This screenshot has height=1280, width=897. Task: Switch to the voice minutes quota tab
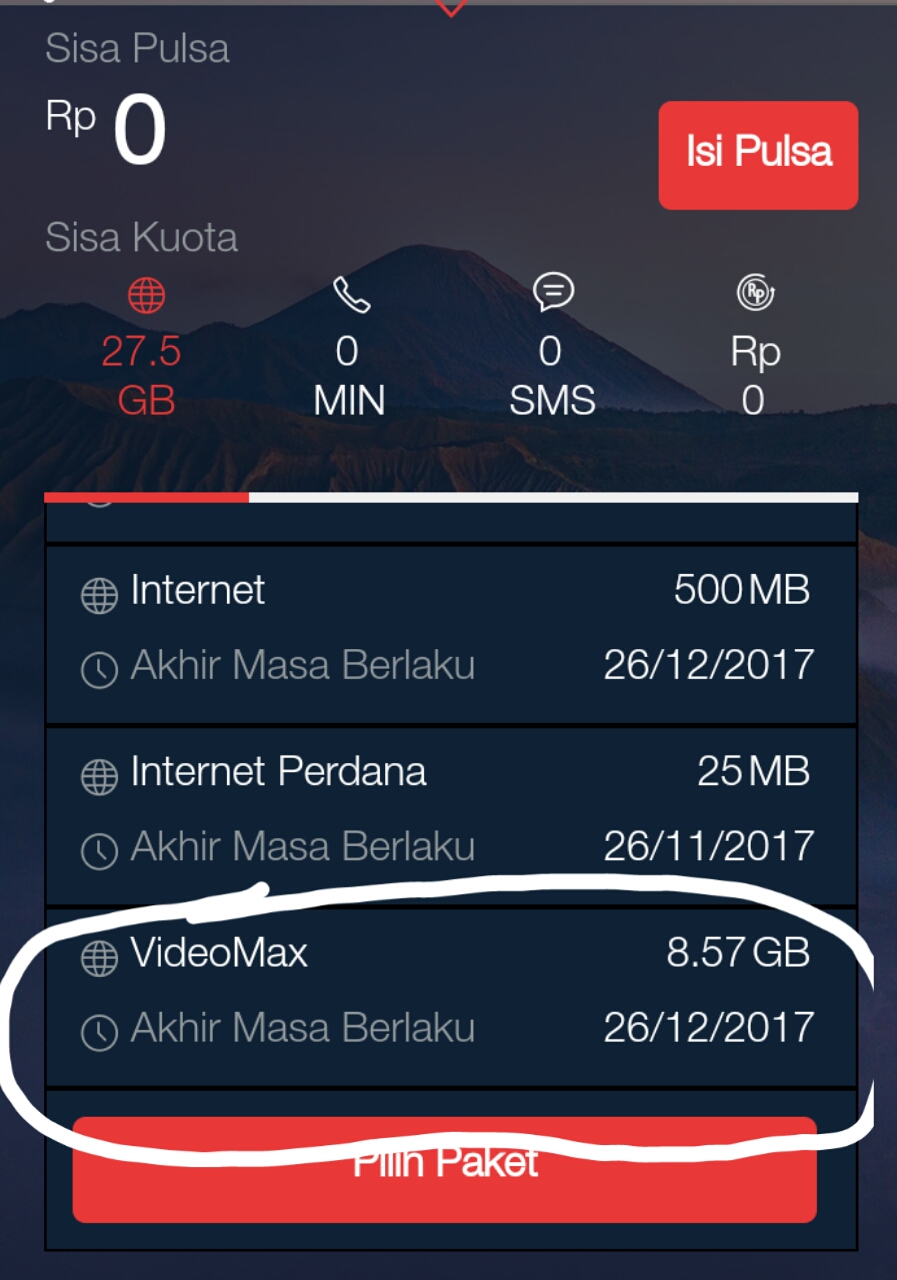(349, 350)
